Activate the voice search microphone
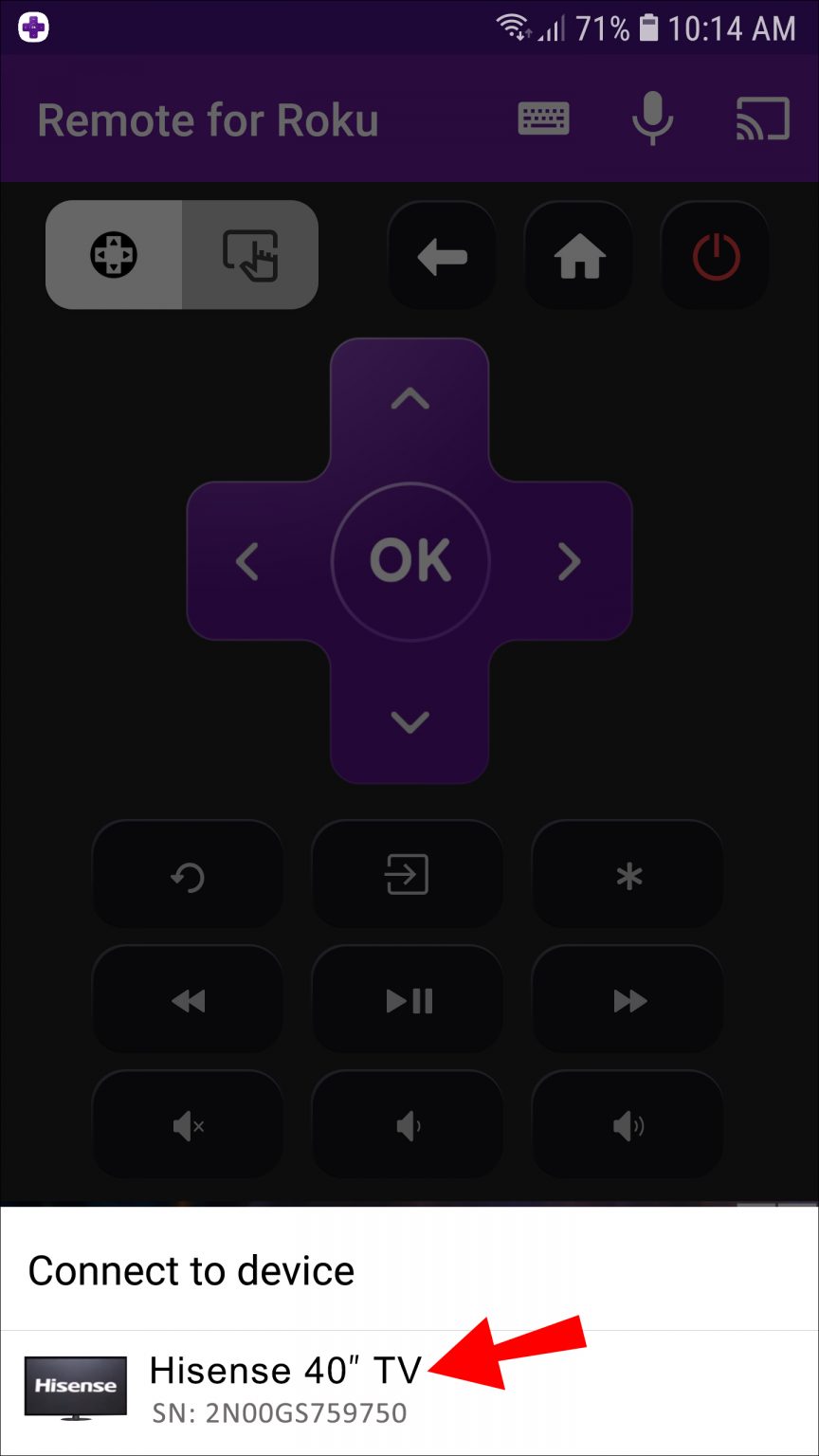Viewport: 819px width, 1456px height. click(652, 118)
